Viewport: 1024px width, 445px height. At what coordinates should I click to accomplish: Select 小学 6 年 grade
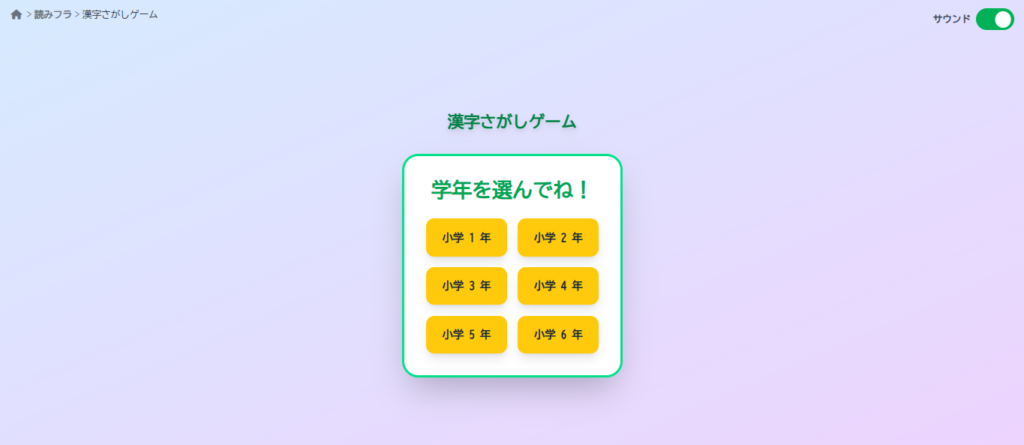coord(558,335)
